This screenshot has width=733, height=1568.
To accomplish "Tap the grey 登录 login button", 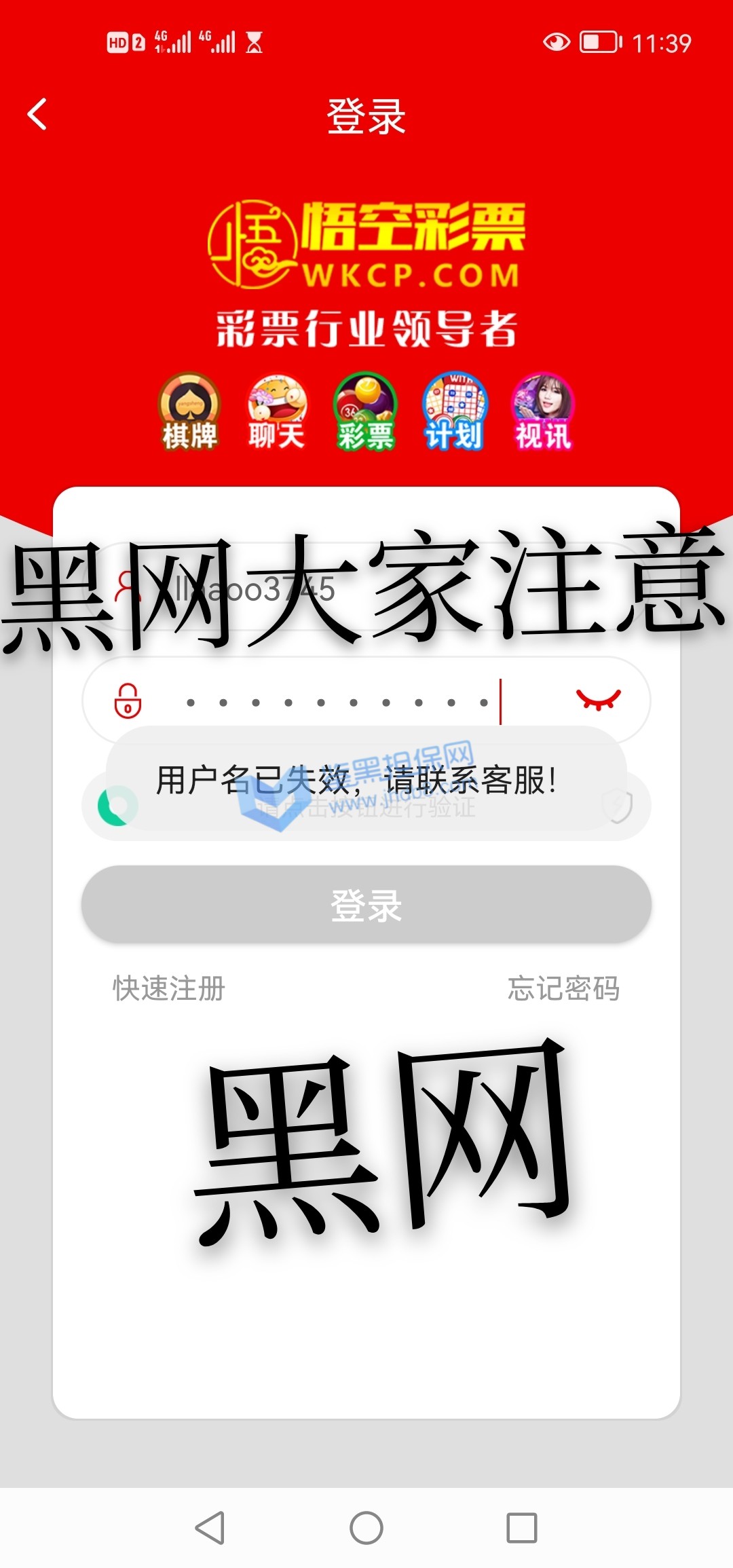I will (x=366, y=905).
